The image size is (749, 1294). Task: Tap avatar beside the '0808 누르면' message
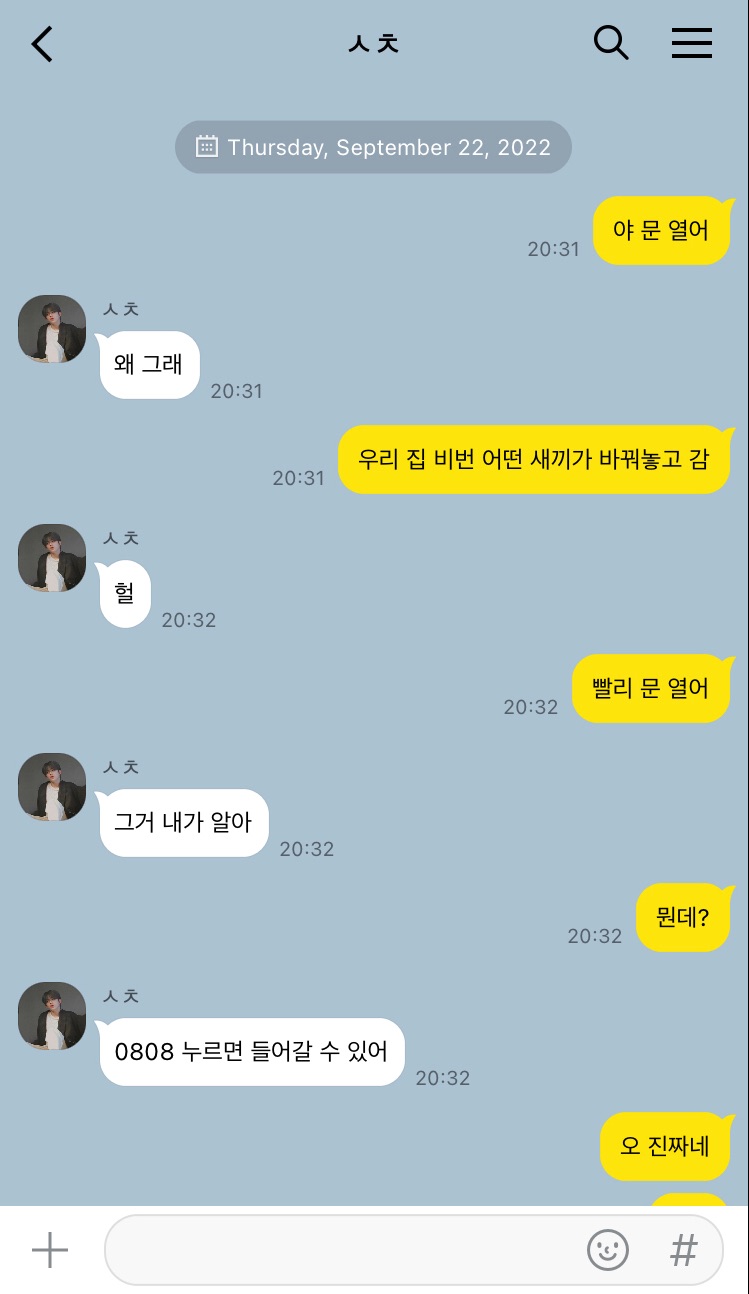(x=52, y=1016)
